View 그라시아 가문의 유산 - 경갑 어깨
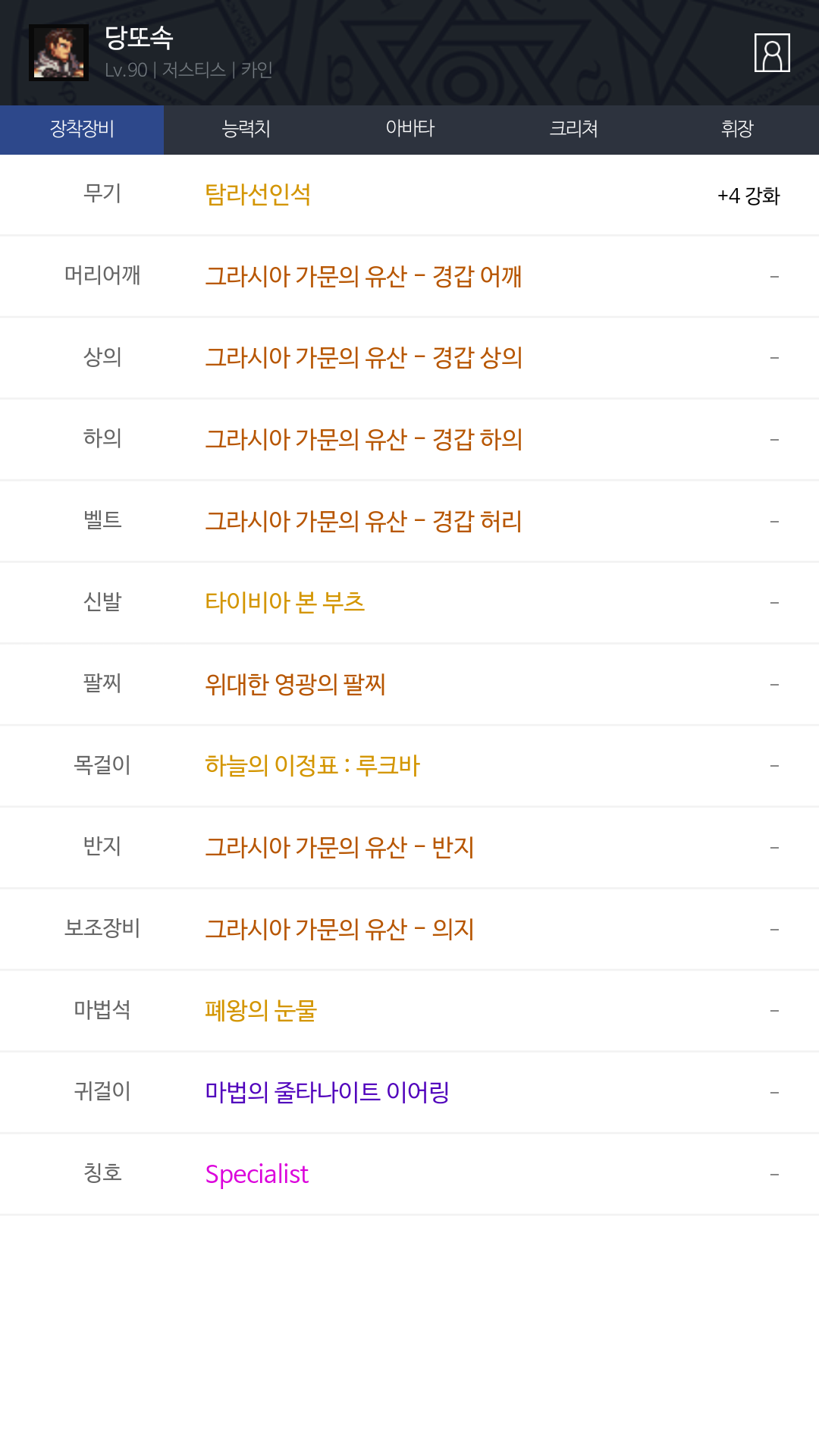819x1456 pixels. [x=363, y=277]
